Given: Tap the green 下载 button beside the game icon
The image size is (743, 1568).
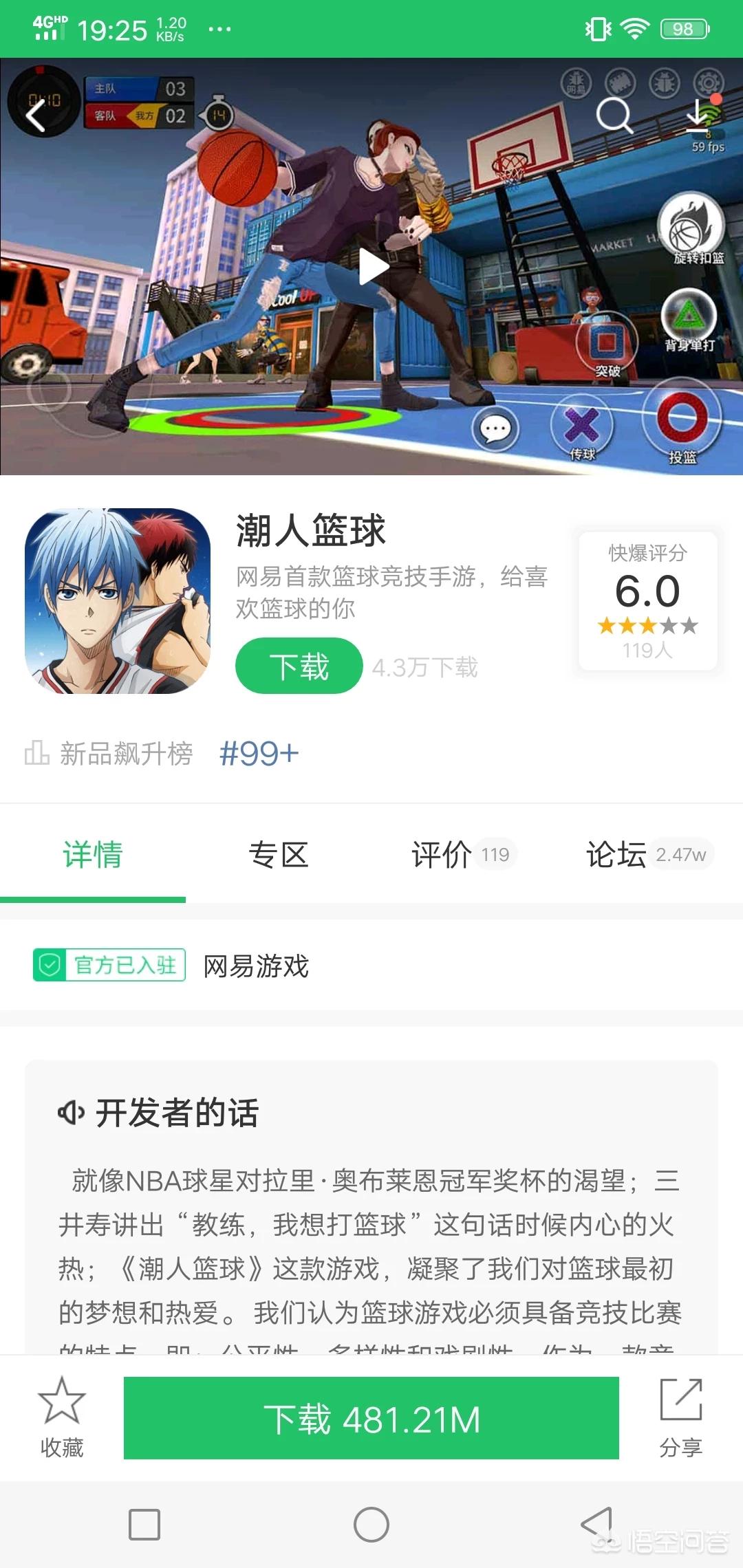Looking at the screenshot, I should pos(299,666).
